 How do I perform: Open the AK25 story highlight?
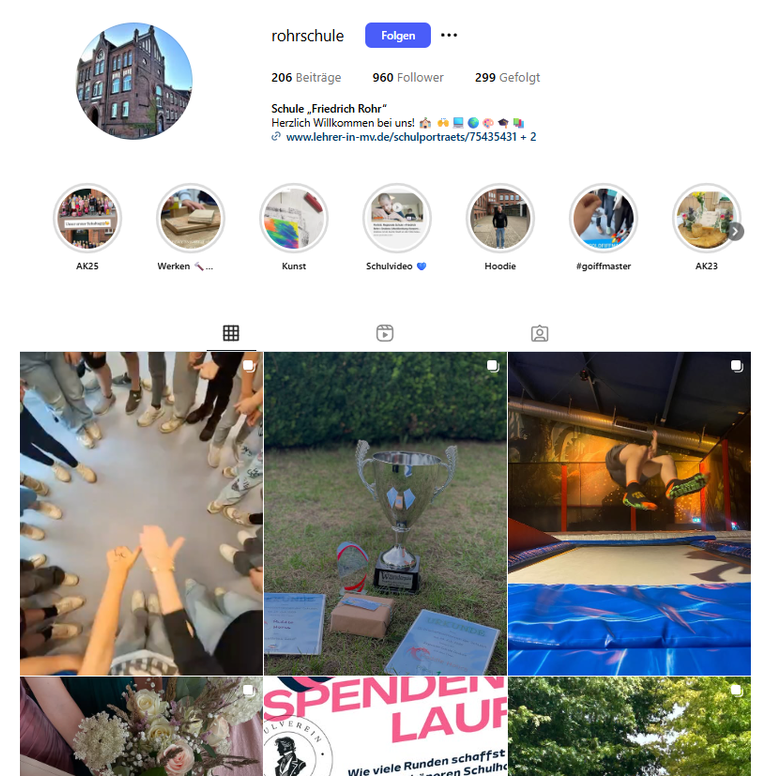(88, 218)
